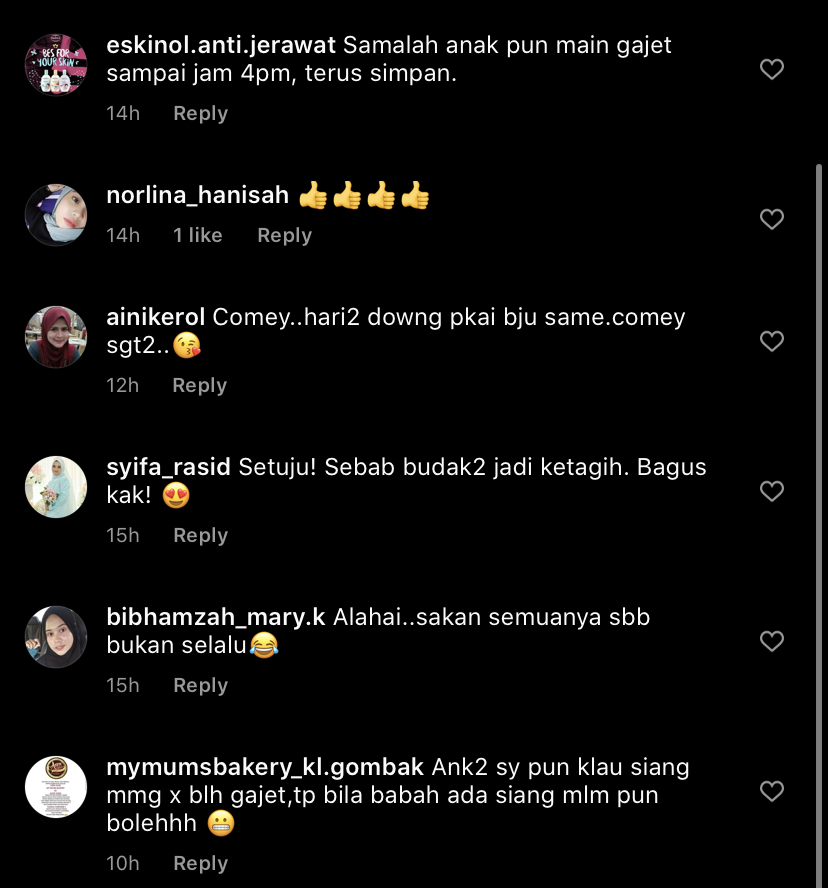Image resolution: width=828 pixels, height=888 pixels.
Task: Reply to norlina_hanisah's comment
Action: [x=284, y=236]
